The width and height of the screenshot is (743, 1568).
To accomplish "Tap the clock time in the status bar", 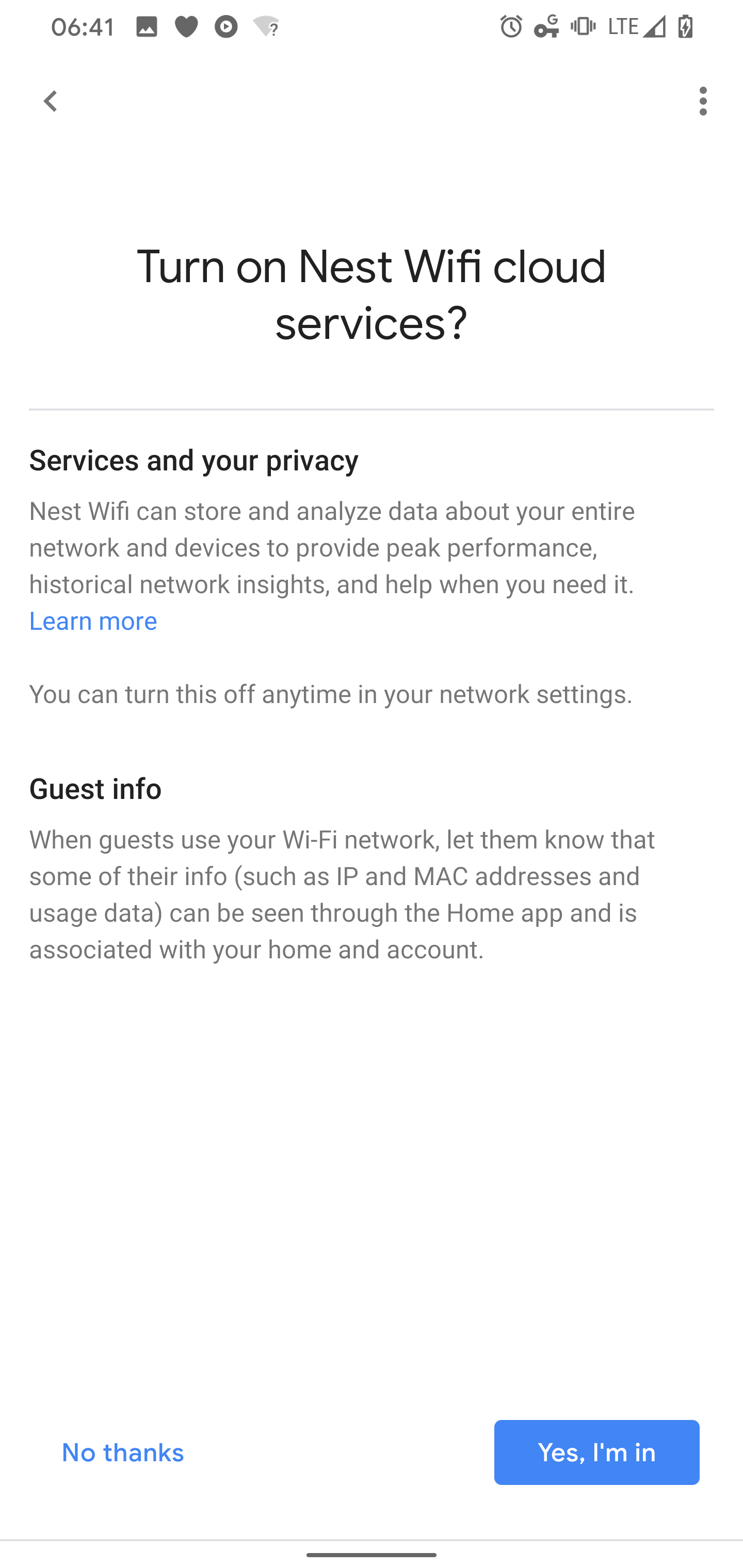I will (82, 26).
